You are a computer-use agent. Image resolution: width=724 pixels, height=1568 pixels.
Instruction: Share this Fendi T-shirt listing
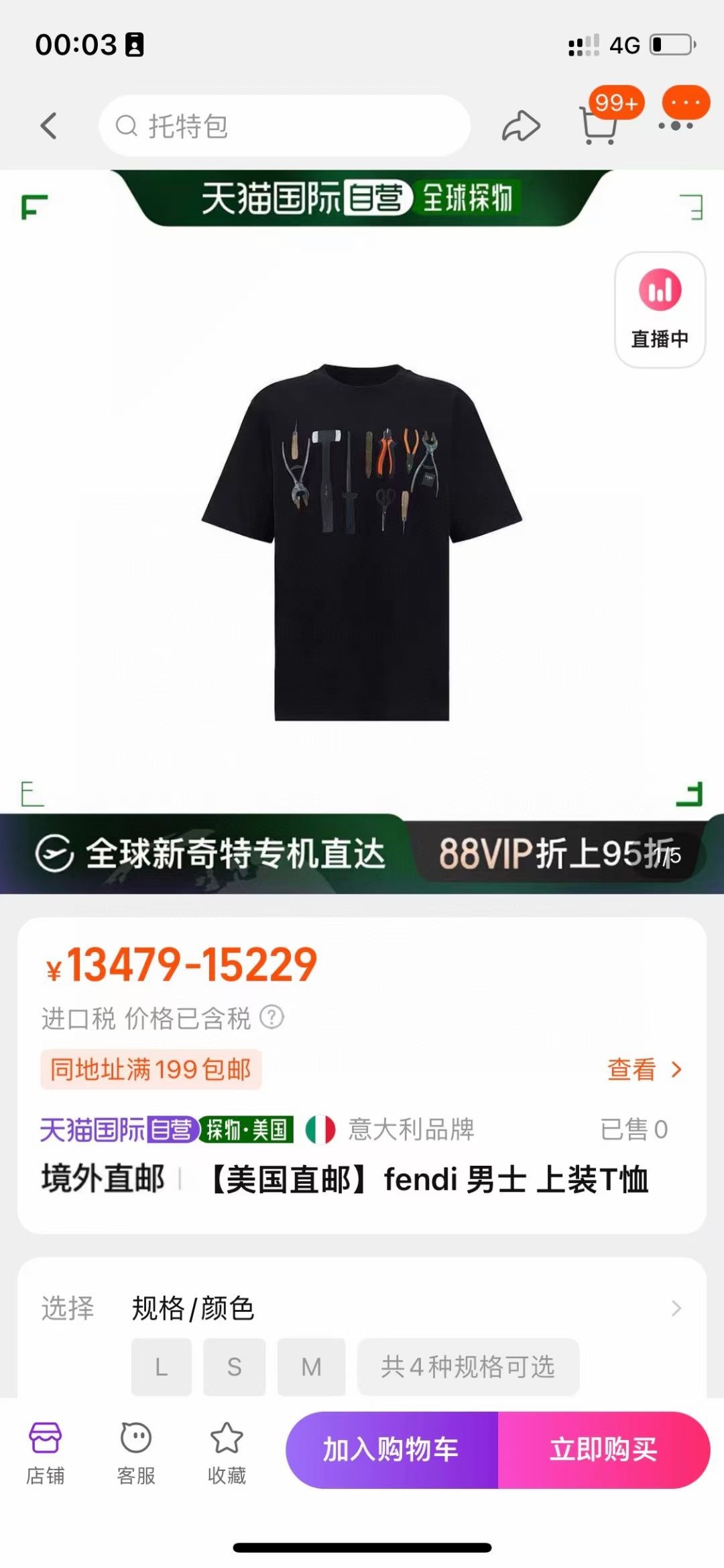521,126
